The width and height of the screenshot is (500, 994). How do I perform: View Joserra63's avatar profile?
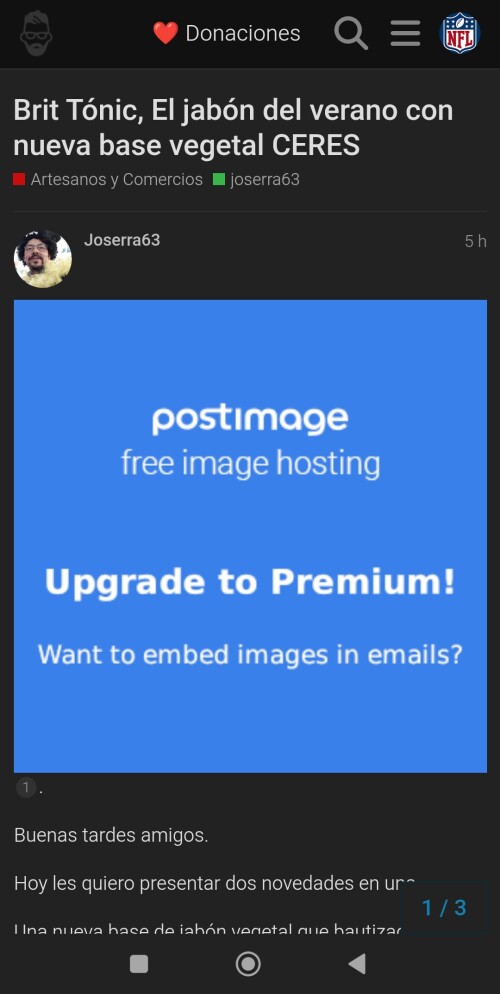click(x=42, y=259)
